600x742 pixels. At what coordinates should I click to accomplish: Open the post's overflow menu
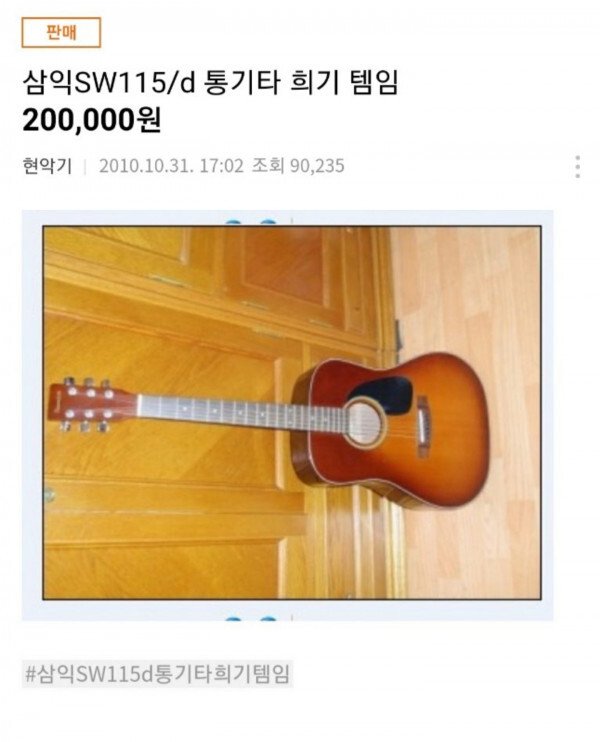tap(577, 167)
